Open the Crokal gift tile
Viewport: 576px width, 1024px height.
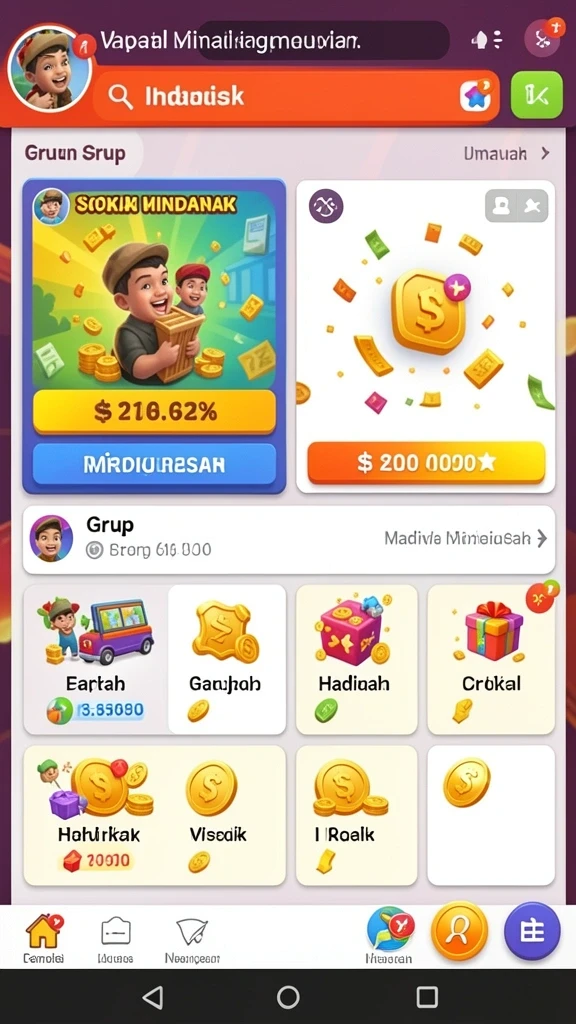[x=491, y=660]
